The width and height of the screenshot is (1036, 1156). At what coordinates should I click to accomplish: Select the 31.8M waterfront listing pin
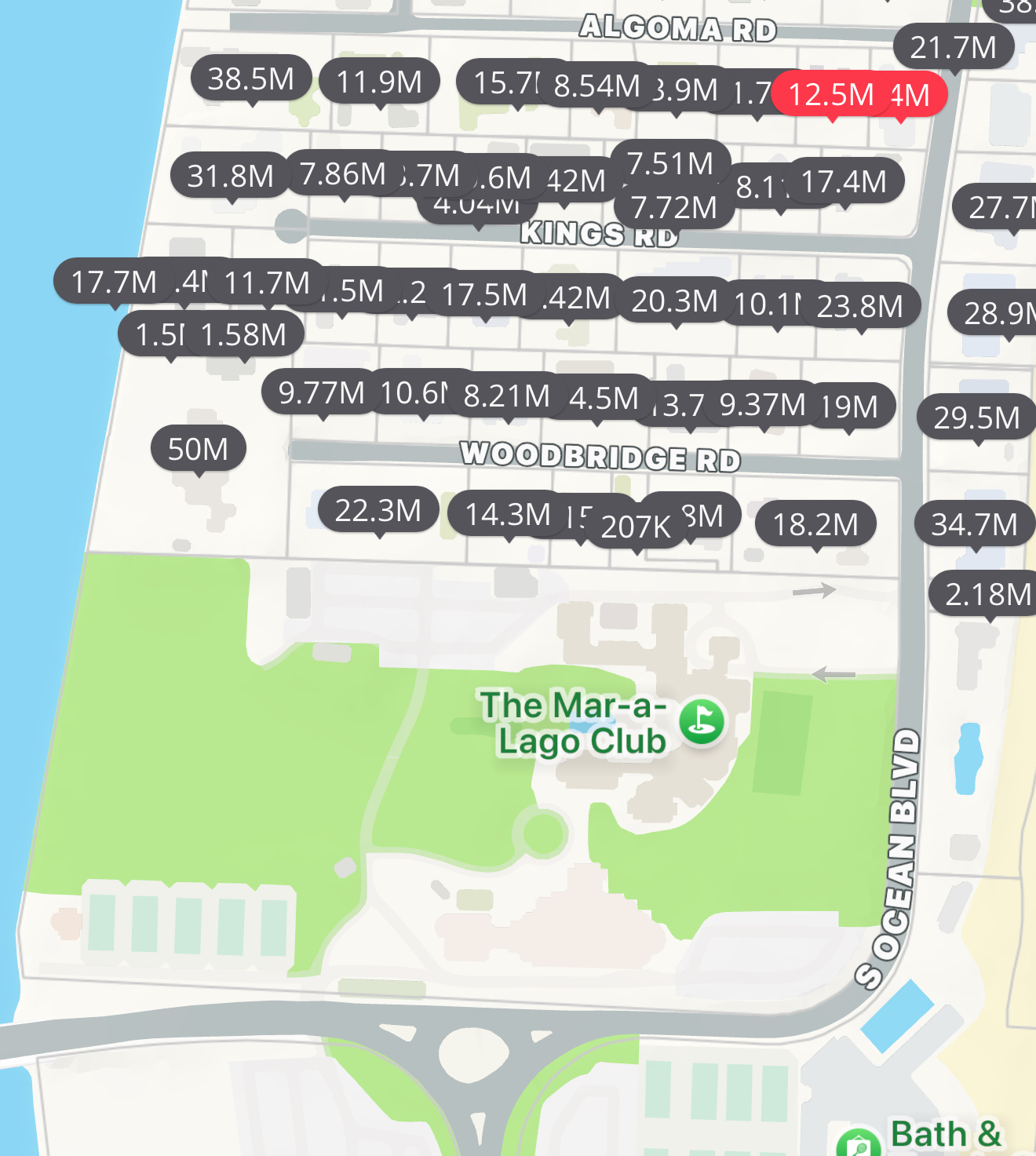click(x=230, y=176)
